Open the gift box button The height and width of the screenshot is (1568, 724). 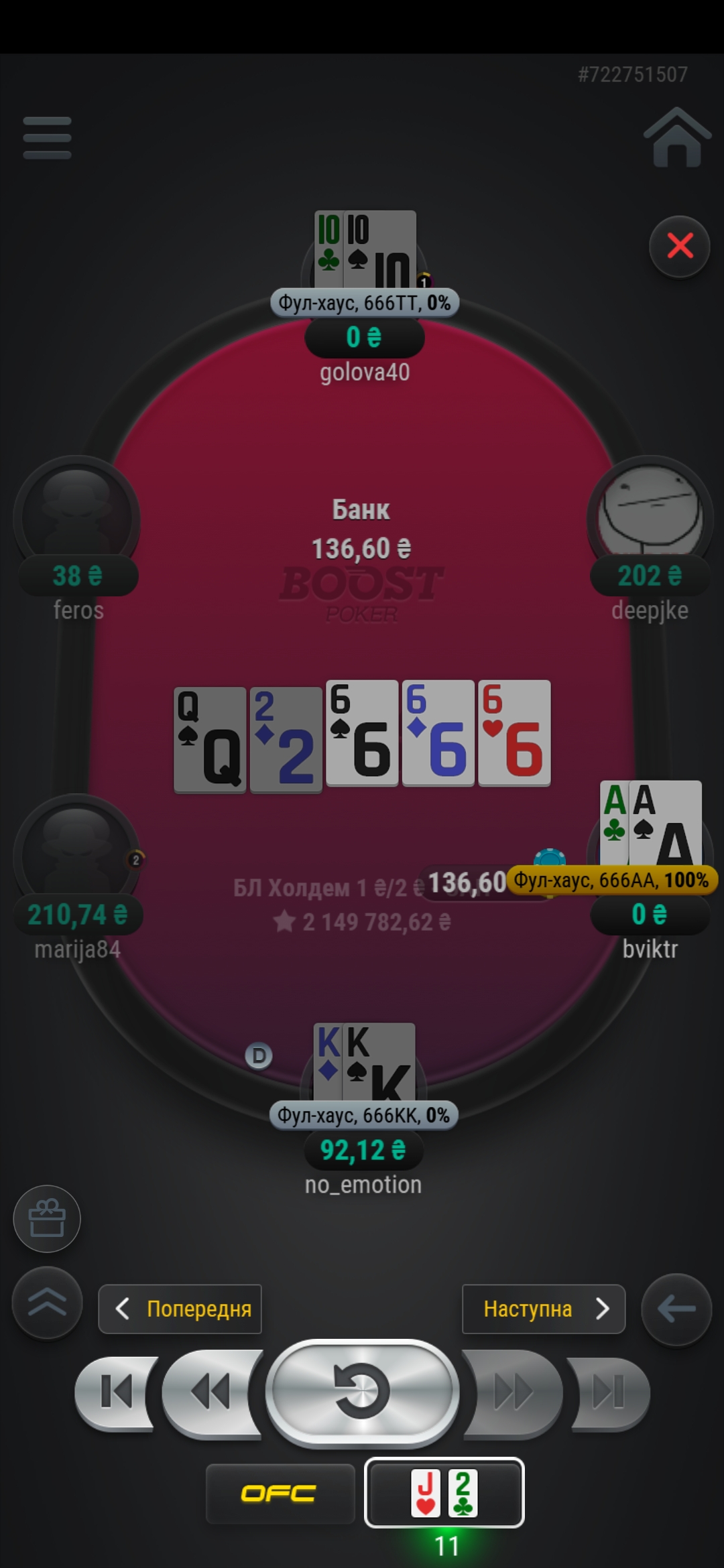(x=47, y=1219)
